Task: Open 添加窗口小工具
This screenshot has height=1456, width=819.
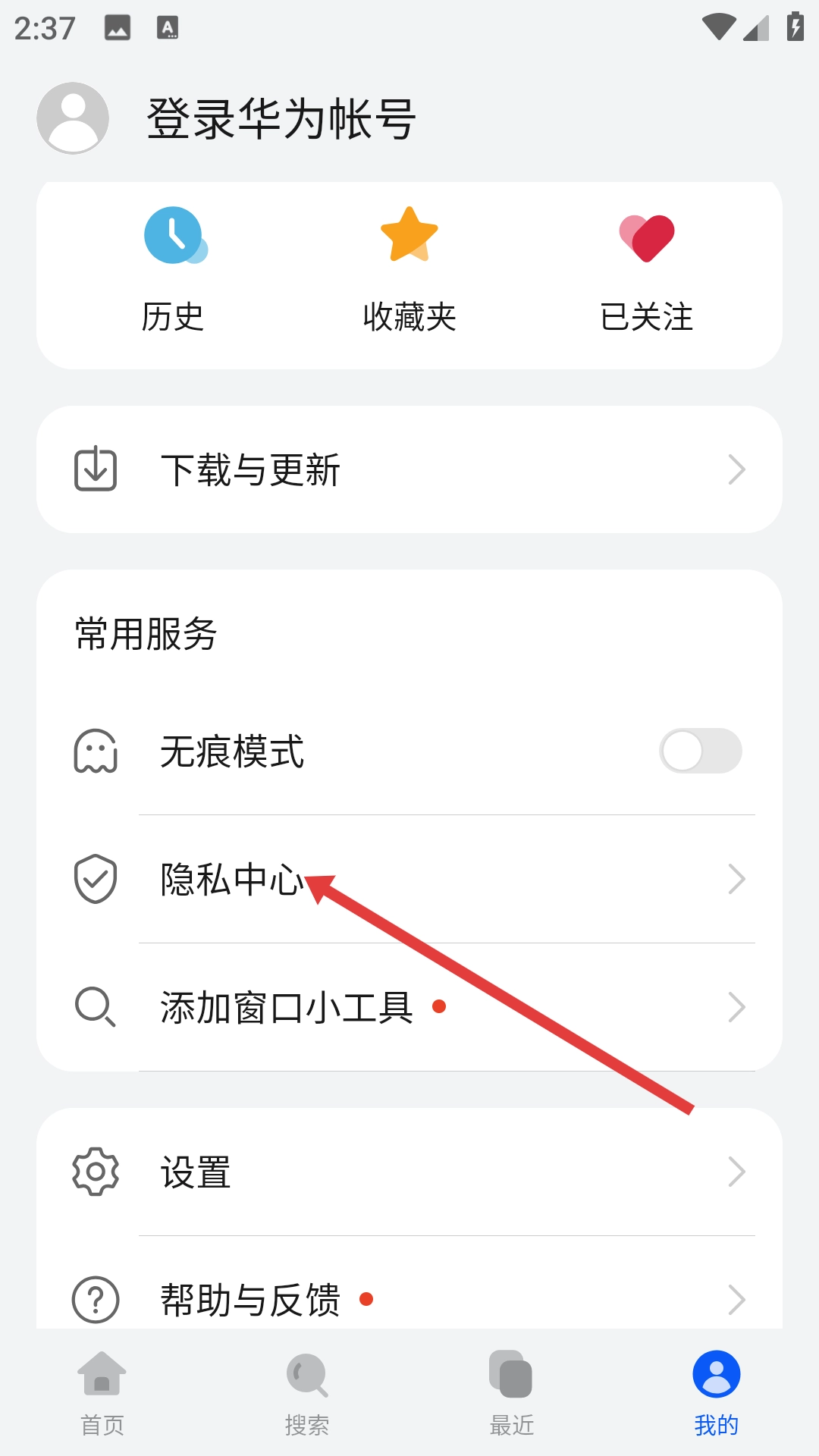Action: pos(409,1007)
